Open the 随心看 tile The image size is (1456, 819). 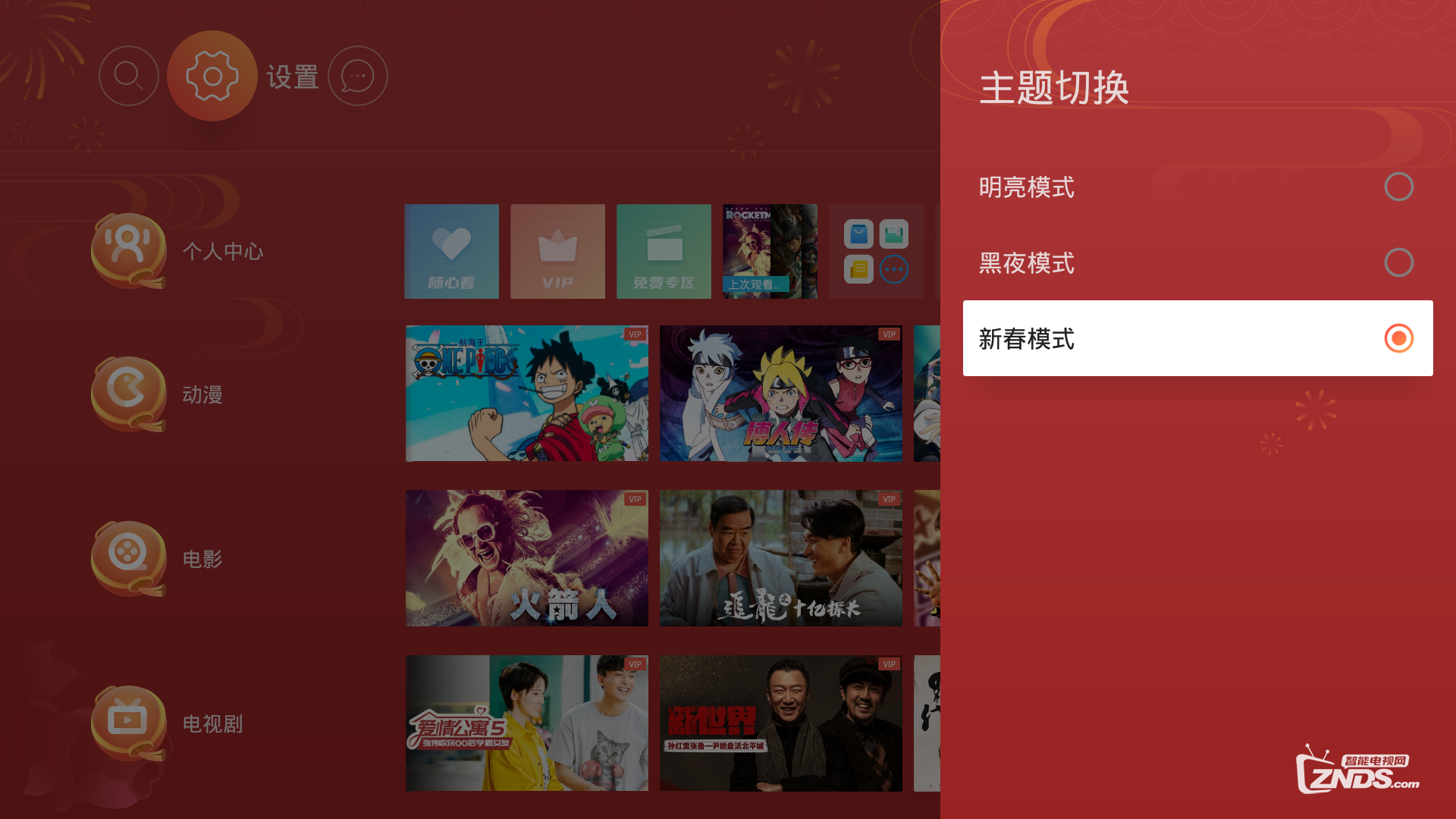[451, 251]
